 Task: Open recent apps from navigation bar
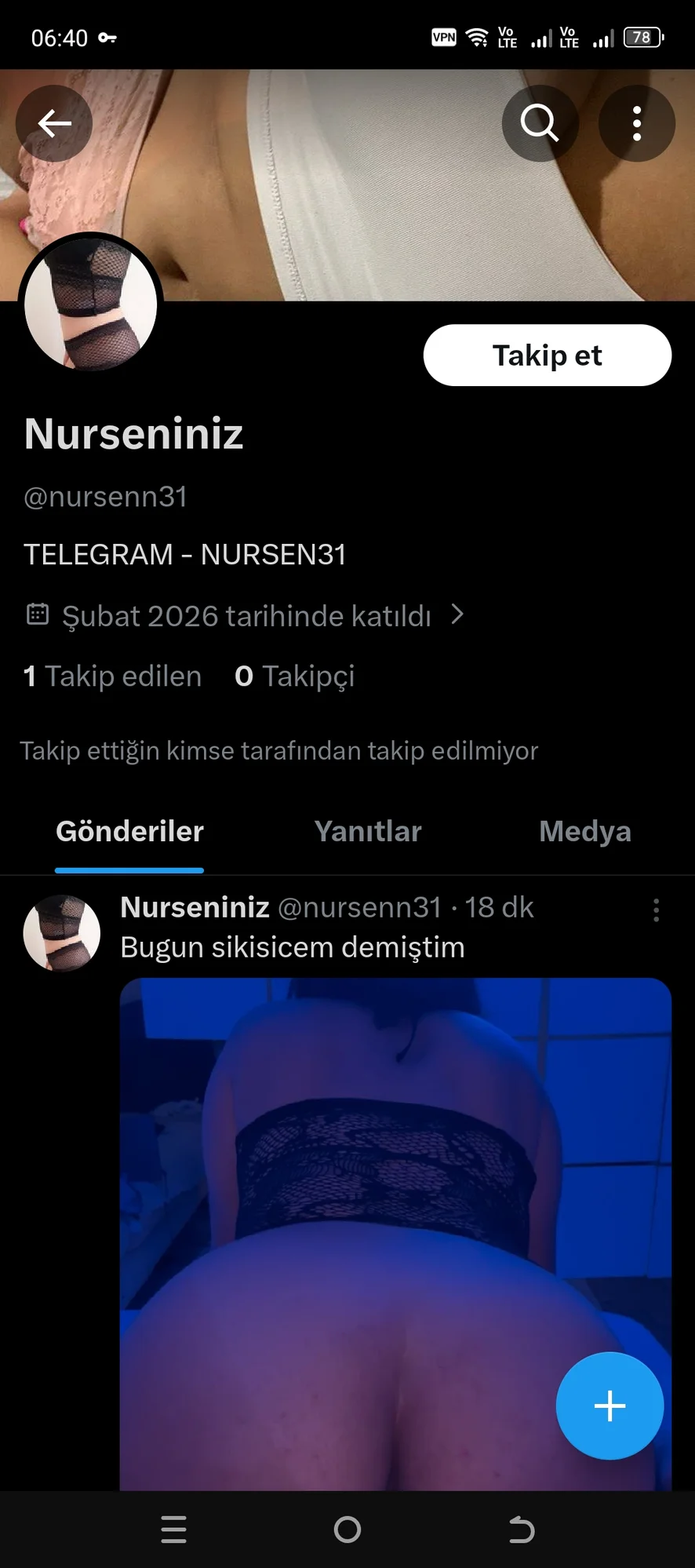pyautogui.click(x=173, y=1530)
